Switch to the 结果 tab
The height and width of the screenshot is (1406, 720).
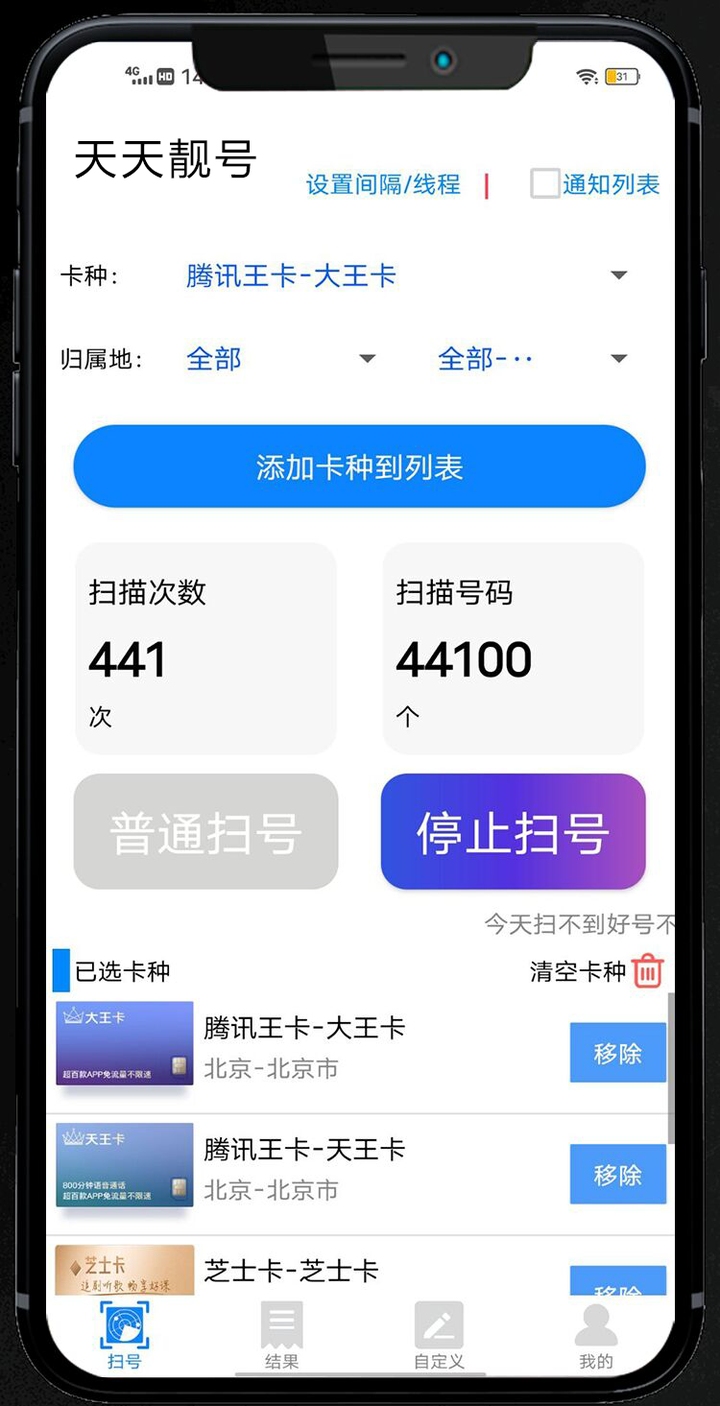coord(281,1335)
